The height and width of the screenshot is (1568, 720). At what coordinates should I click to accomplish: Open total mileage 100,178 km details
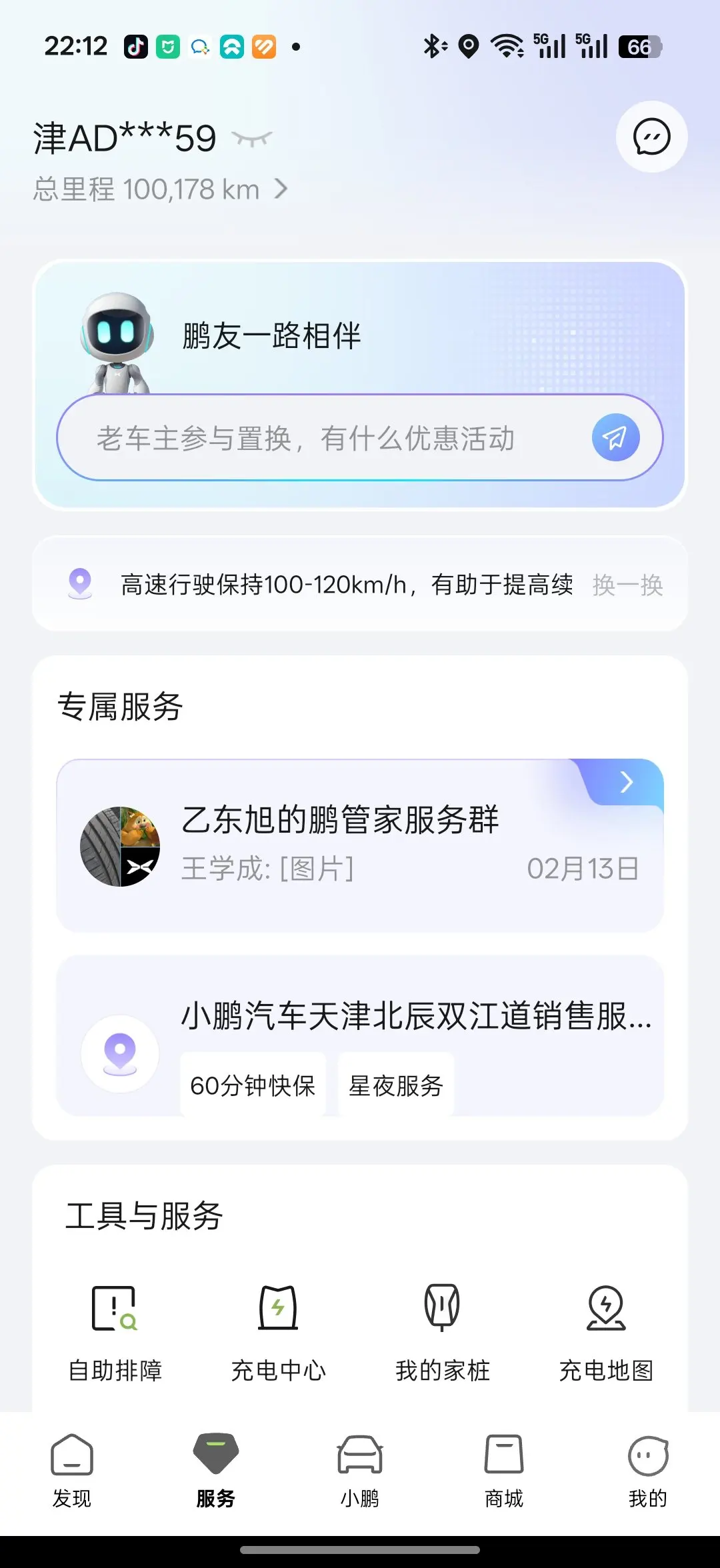[x=160, y=189]
